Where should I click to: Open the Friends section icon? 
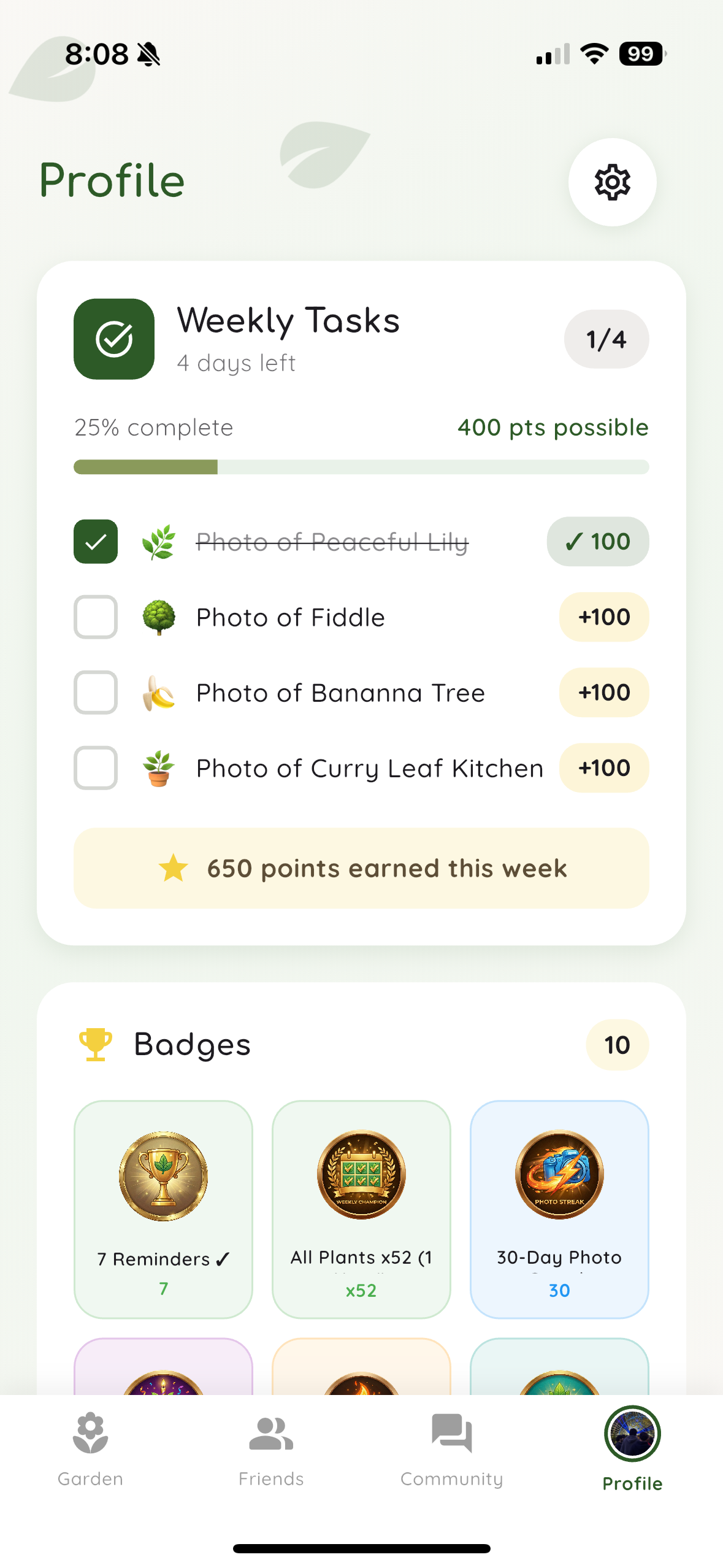tap(271, 1432)
